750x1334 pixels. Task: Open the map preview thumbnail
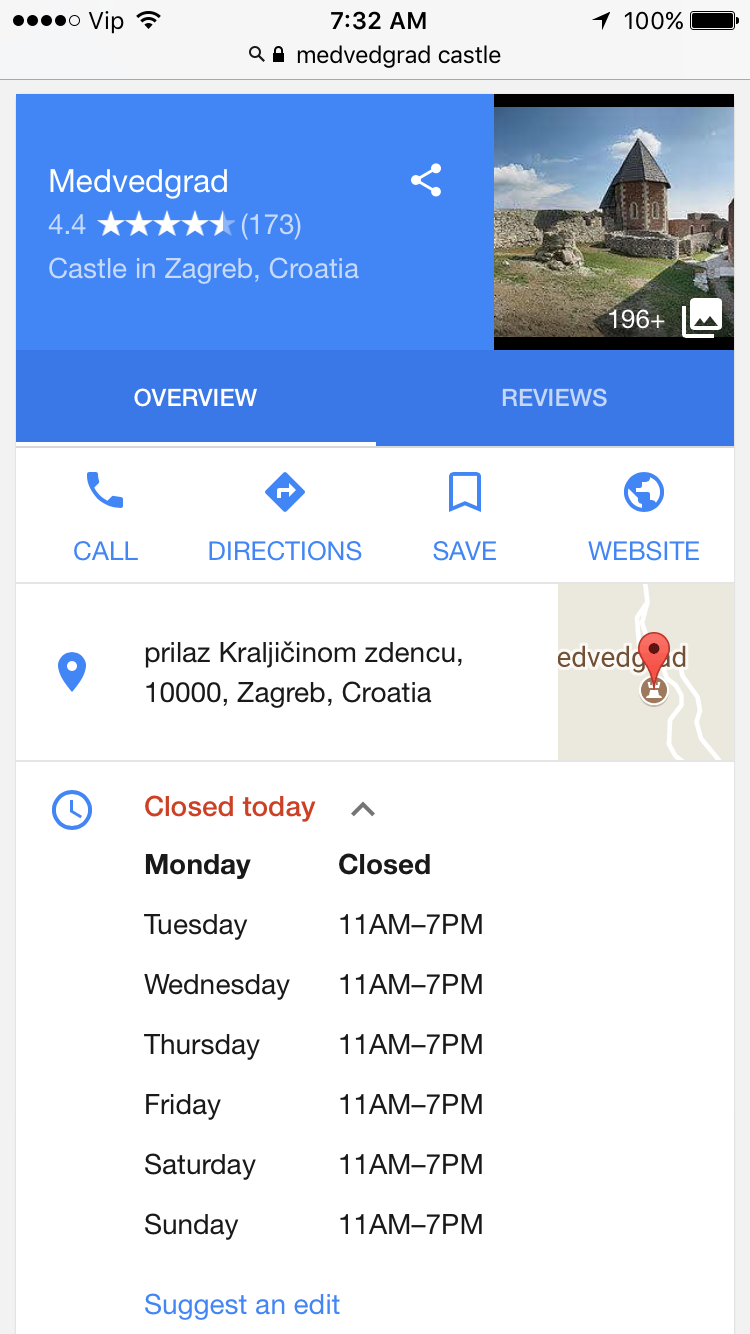[646, 672]
